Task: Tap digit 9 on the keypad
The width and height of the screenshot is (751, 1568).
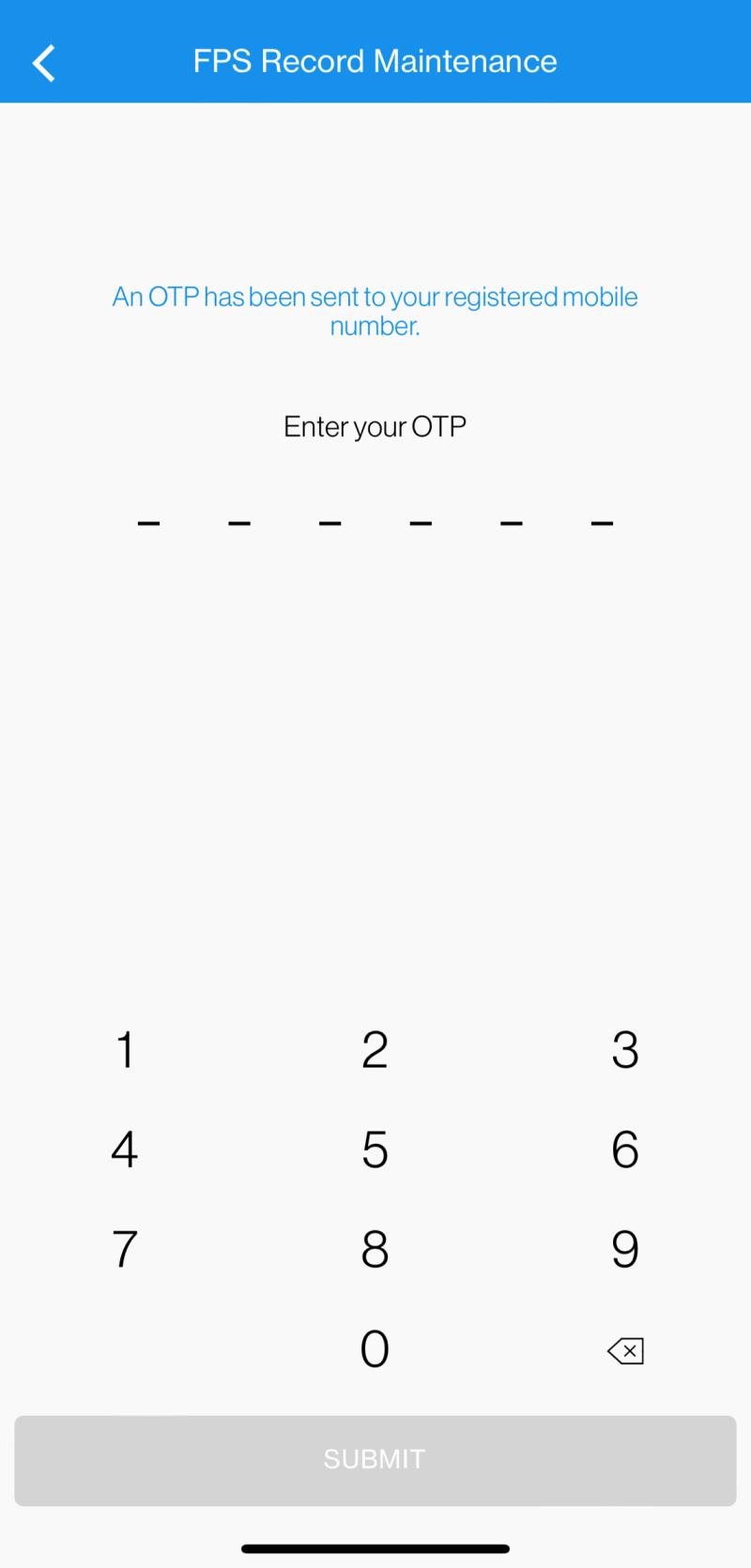Action: click(625, 1248)
